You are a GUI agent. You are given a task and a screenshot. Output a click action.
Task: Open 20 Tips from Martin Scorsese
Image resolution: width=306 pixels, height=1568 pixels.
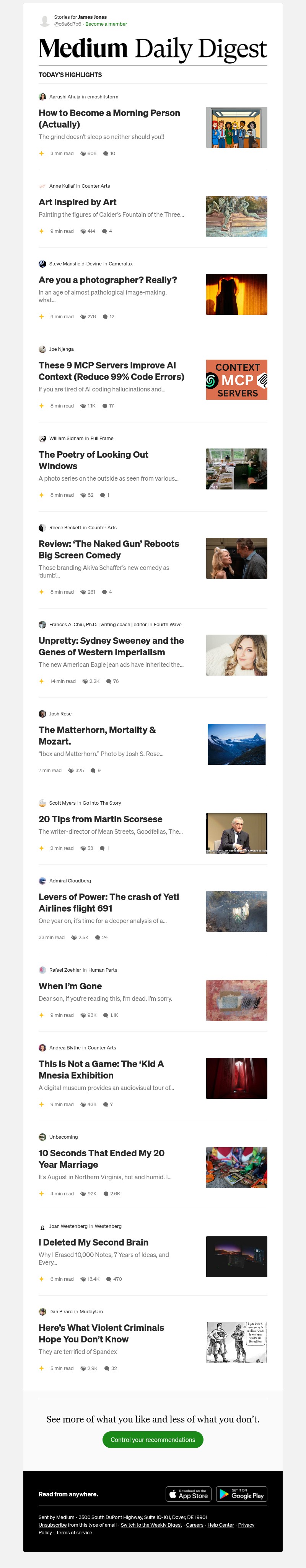(x=100, y=819)
